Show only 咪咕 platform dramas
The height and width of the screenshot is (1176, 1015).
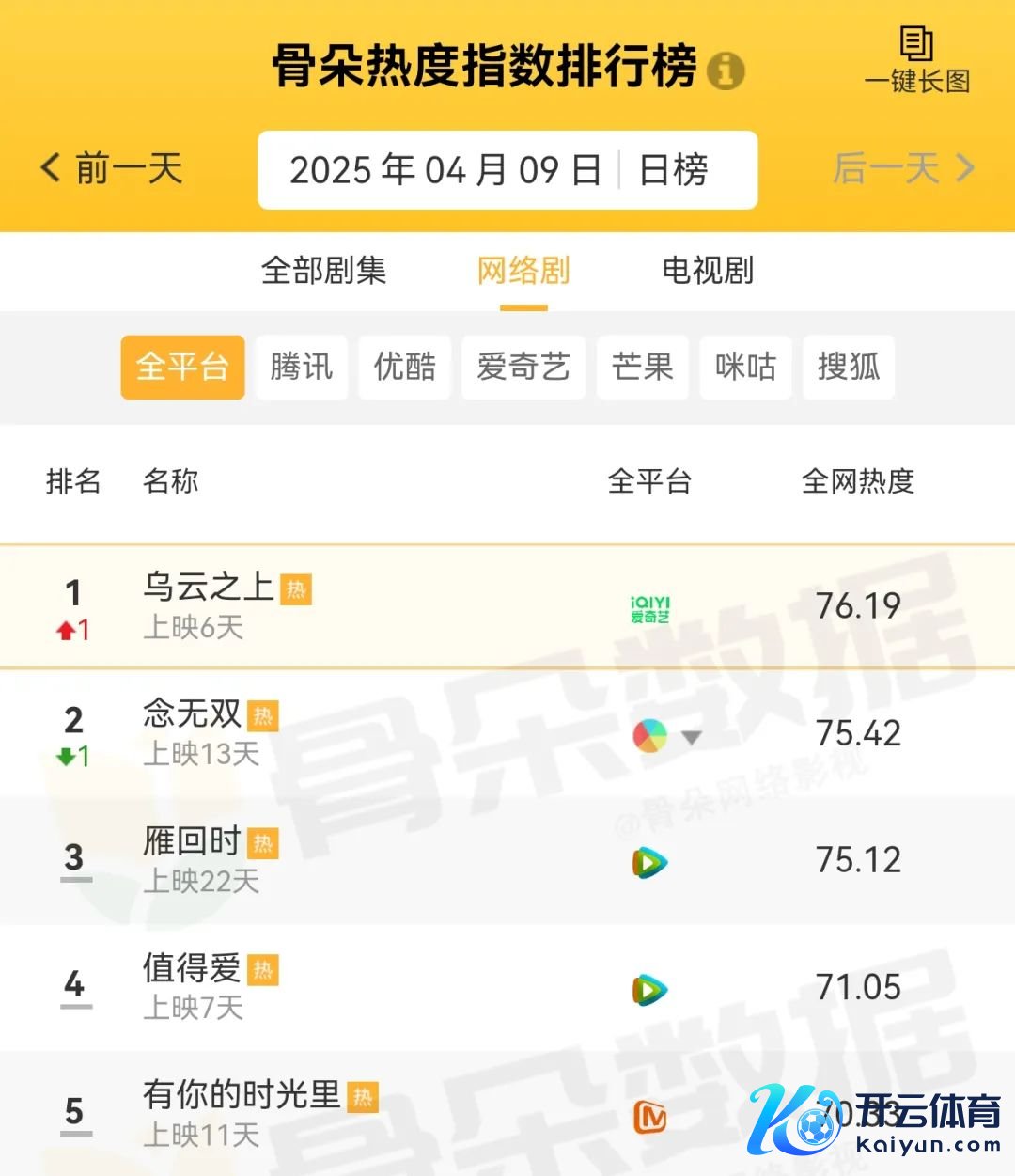(x=745, y=367)
